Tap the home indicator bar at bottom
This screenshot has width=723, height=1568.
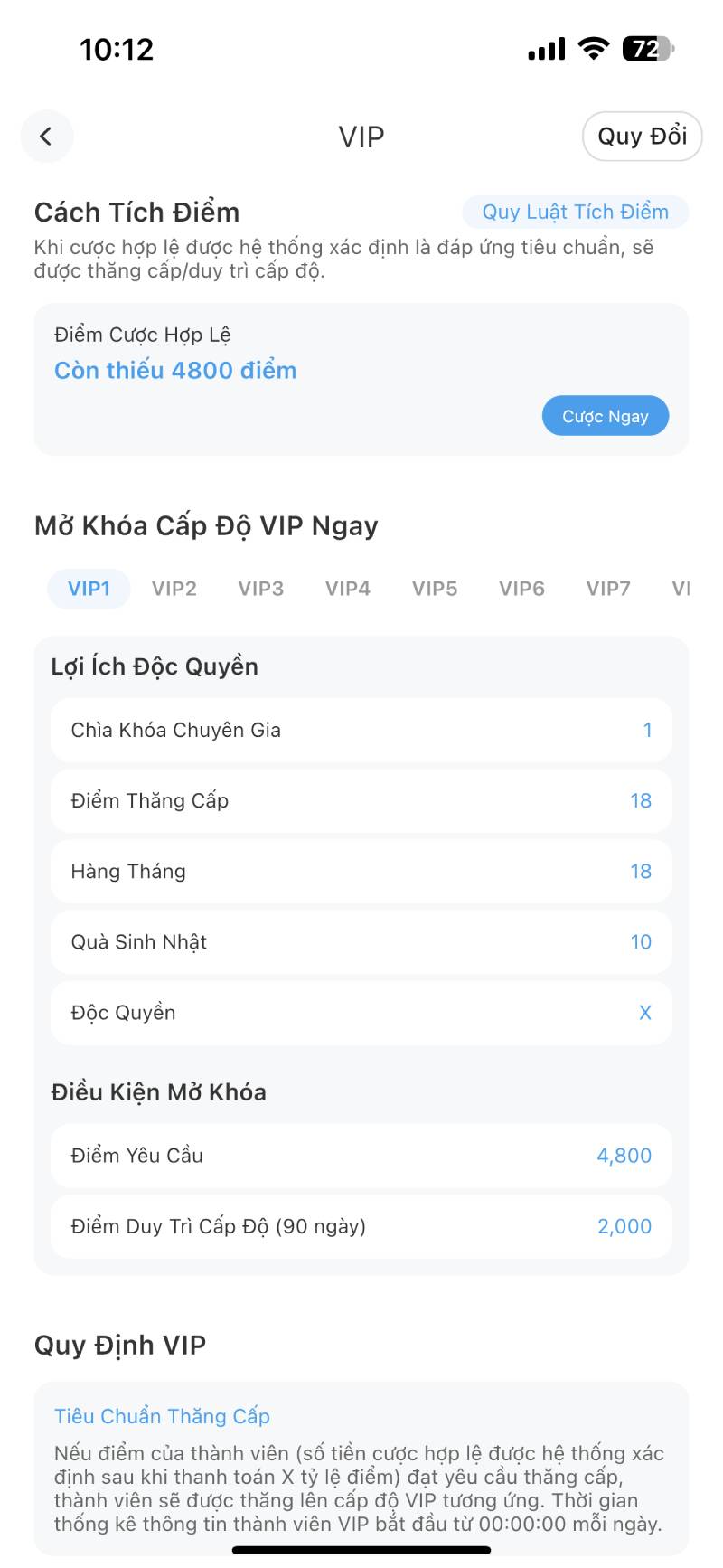[x=361, y=1550]
